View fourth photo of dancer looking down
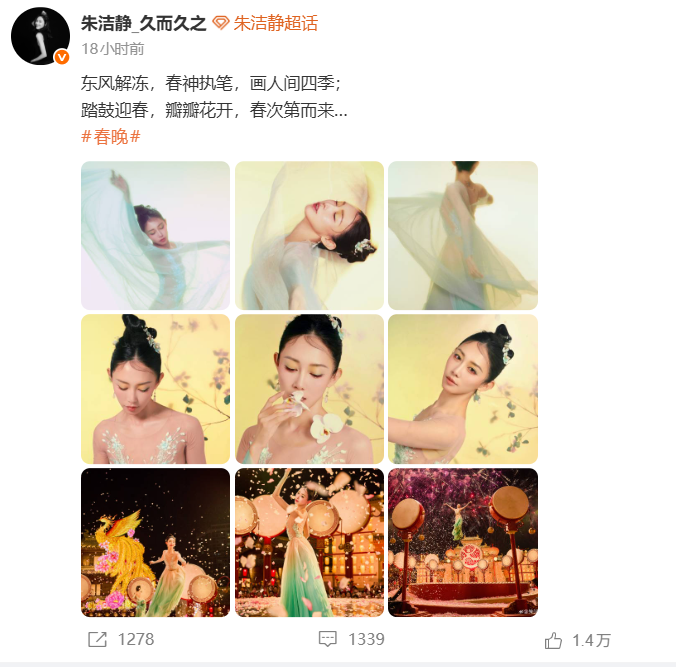The image size is (676, 667). 155,389
